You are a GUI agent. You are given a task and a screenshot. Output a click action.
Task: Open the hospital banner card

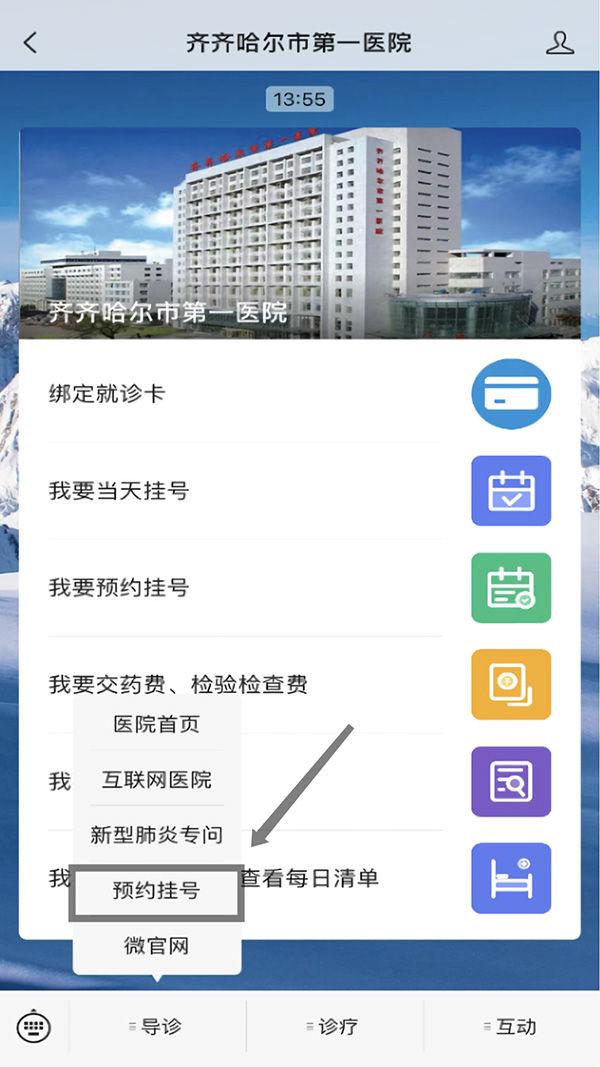[300, 233]
